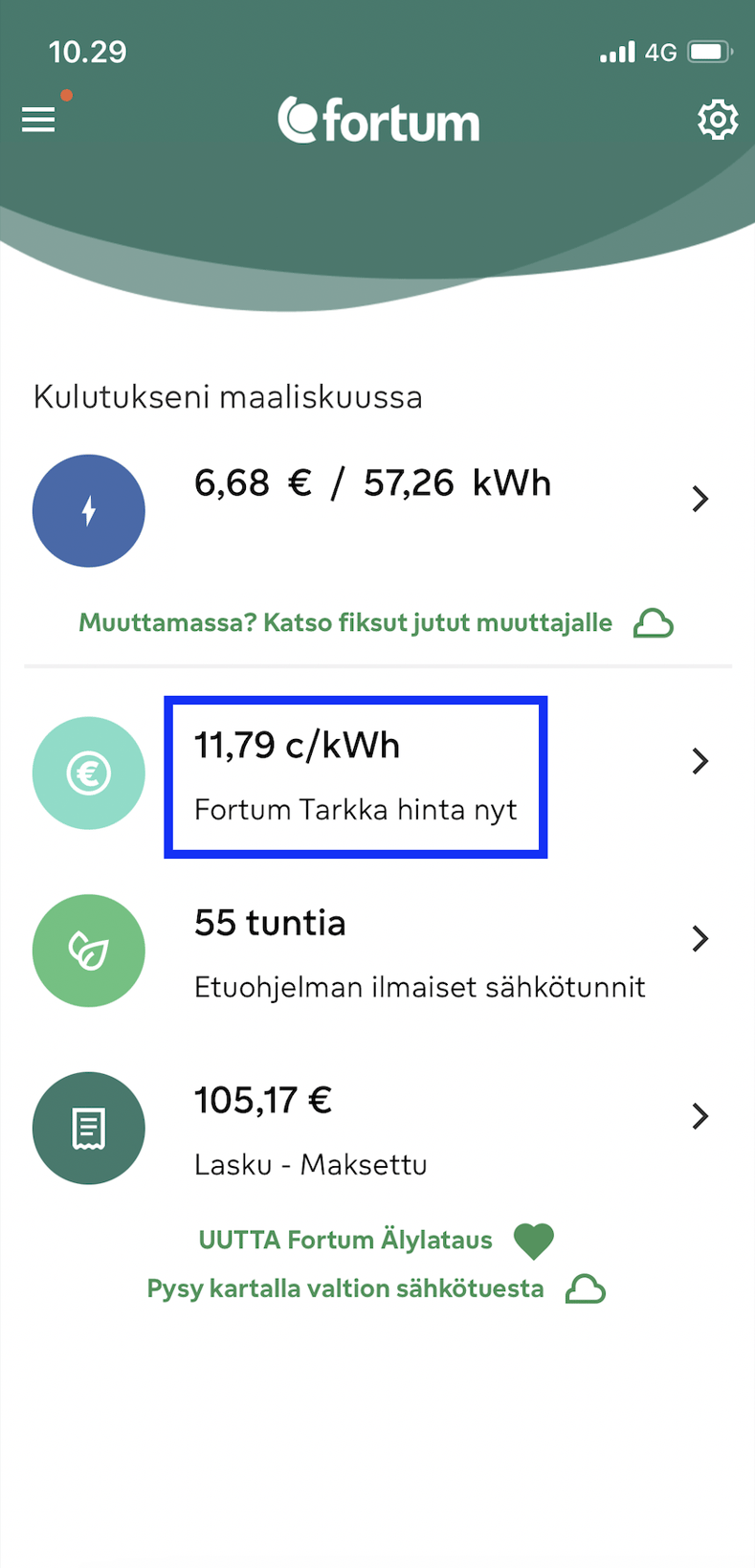Open the settings gear
755x1568 pixels.
pos(717,120)
